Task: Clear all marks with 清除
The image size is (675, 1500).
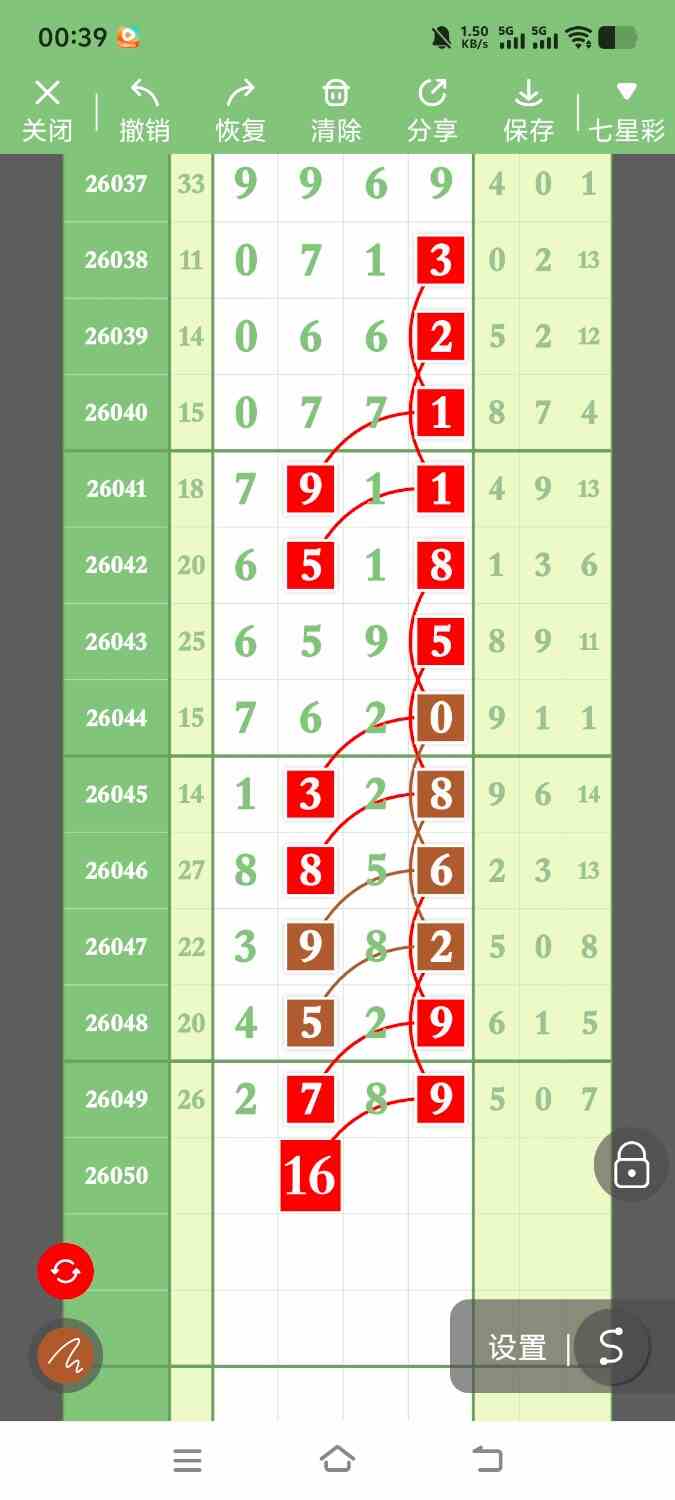Action: 336,111
